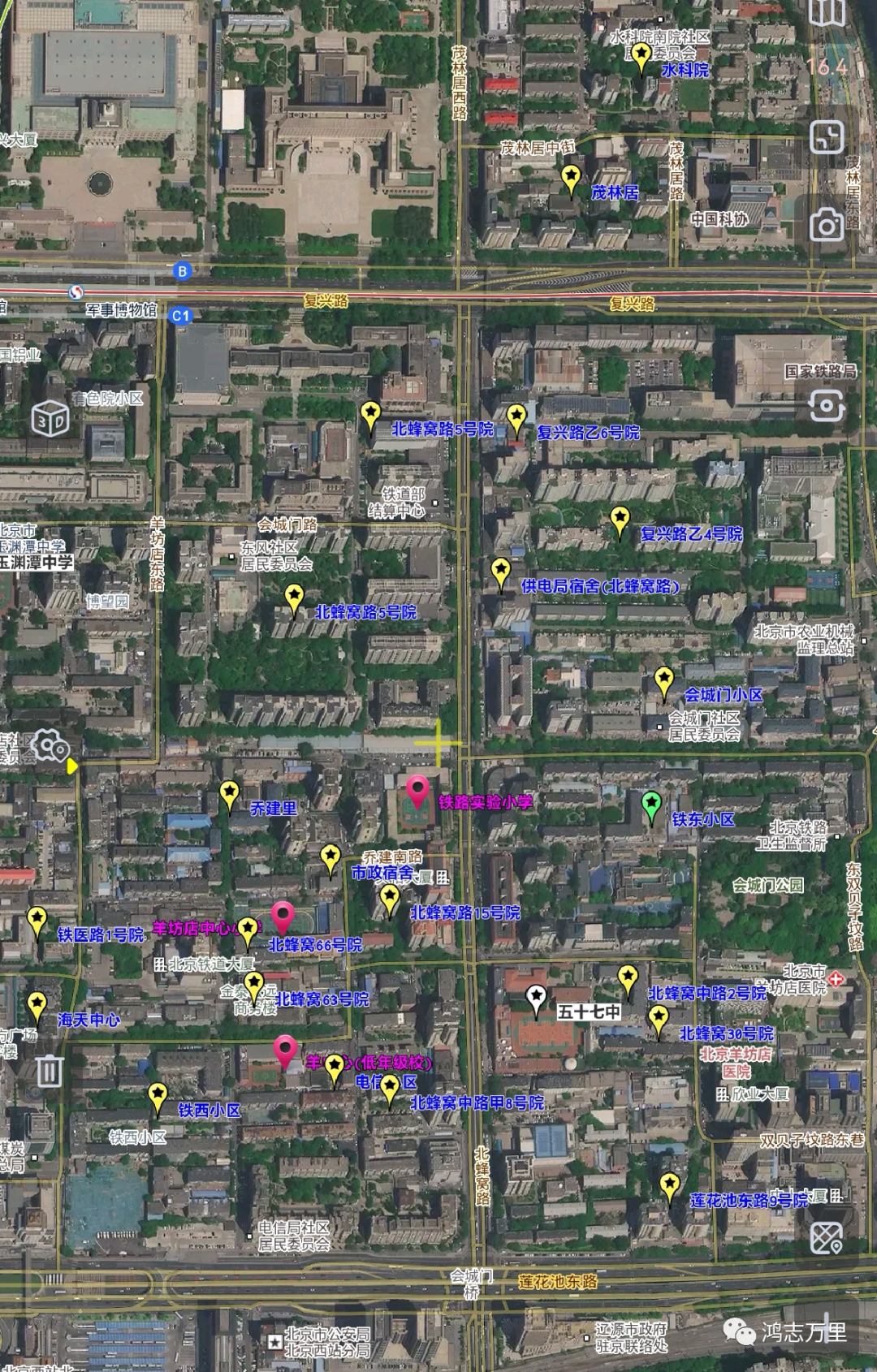Tap the 水科院 star marker
This screenshot has width=877, height=1372.
click(x=642, y=56)
